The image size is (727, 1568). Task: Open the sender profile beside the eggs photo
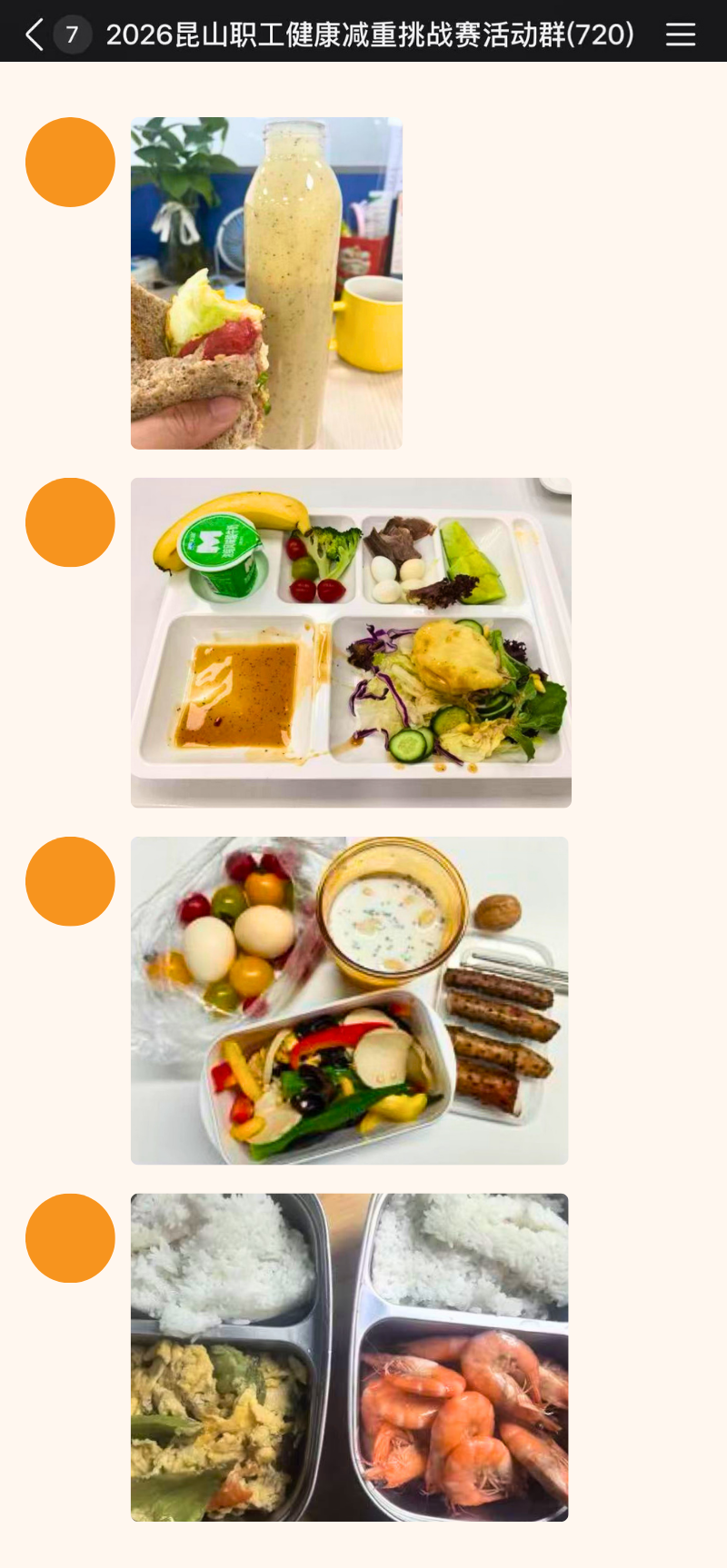[70, 881]
